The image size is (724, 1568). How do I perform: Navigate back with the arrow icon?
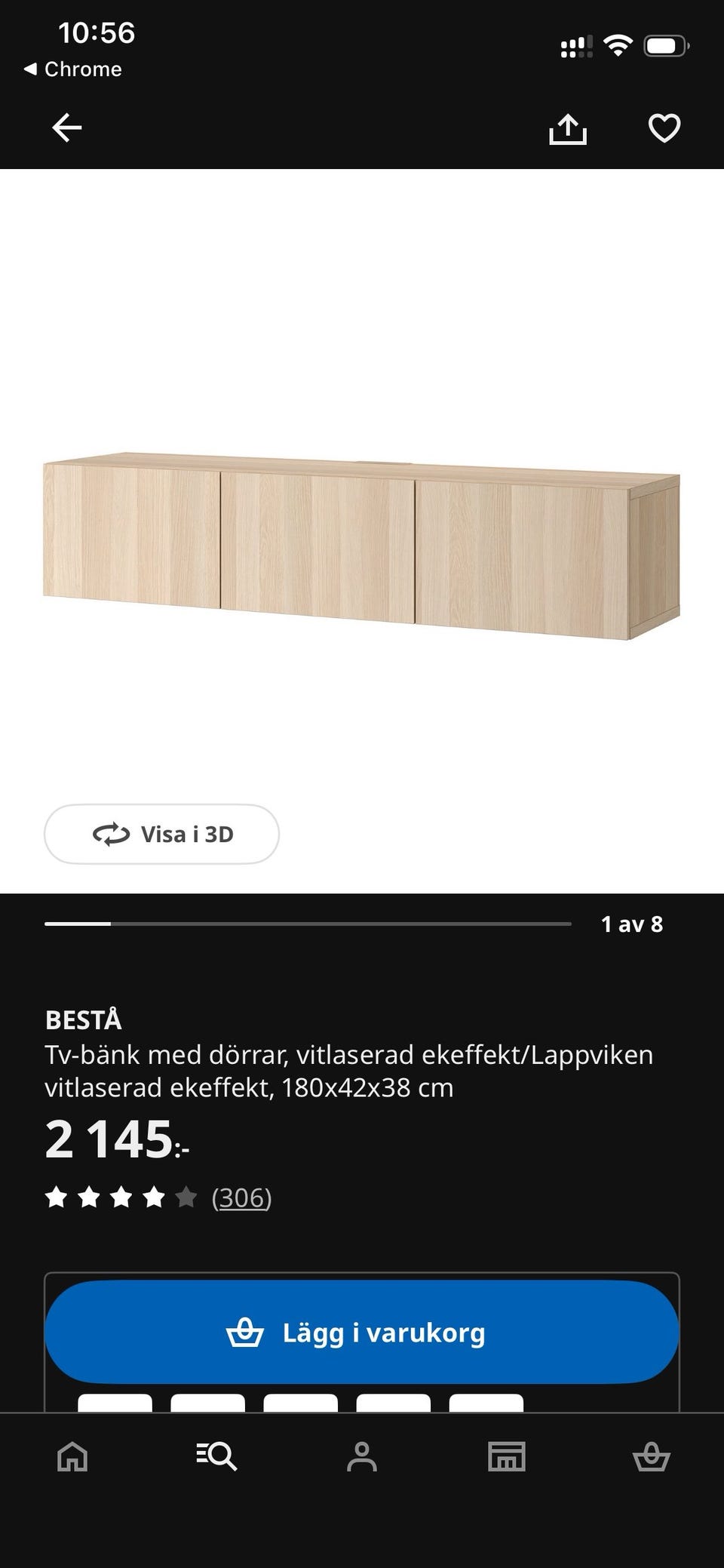[x=66, y=127]
